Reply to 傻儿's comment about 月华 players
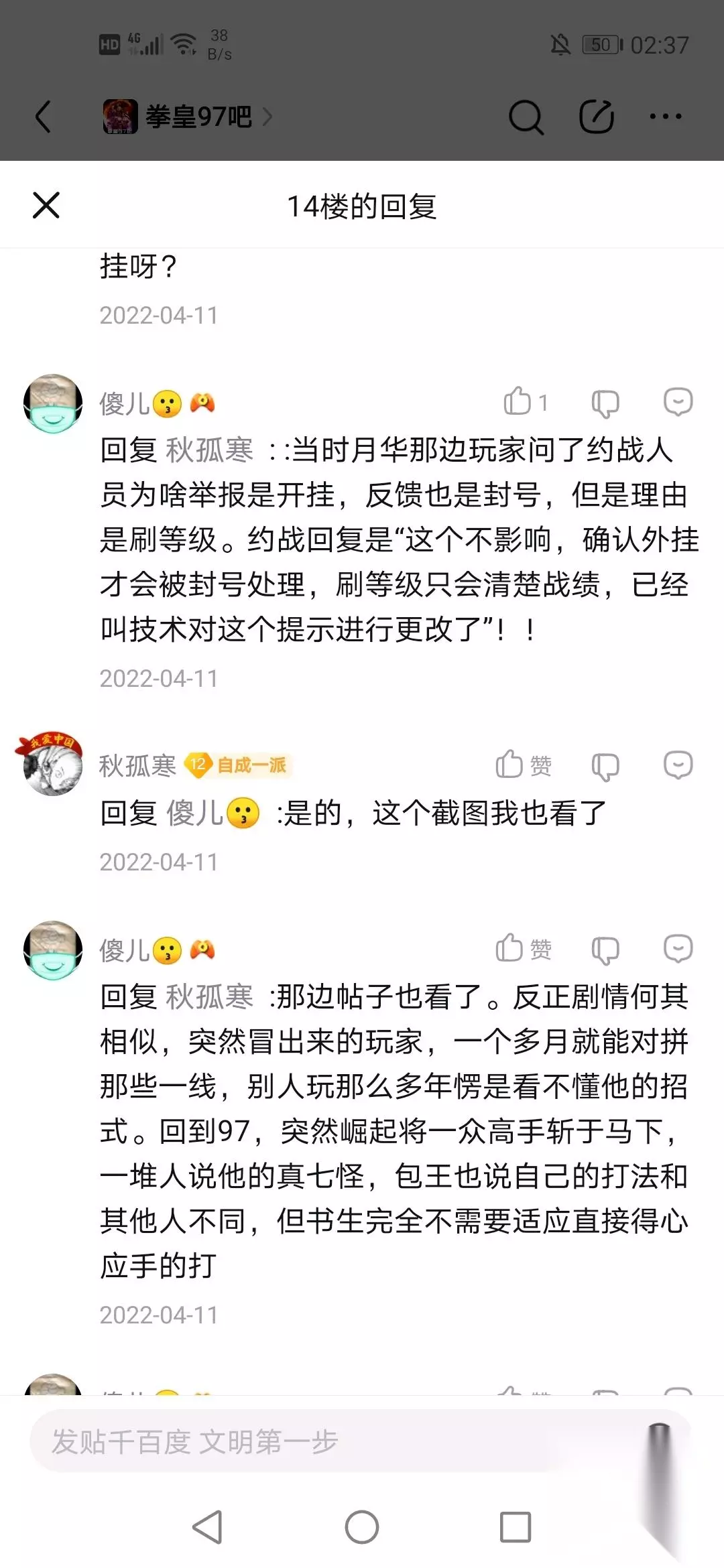The height and width of the screenshot is (1568, 724). (x=678, y=402)
